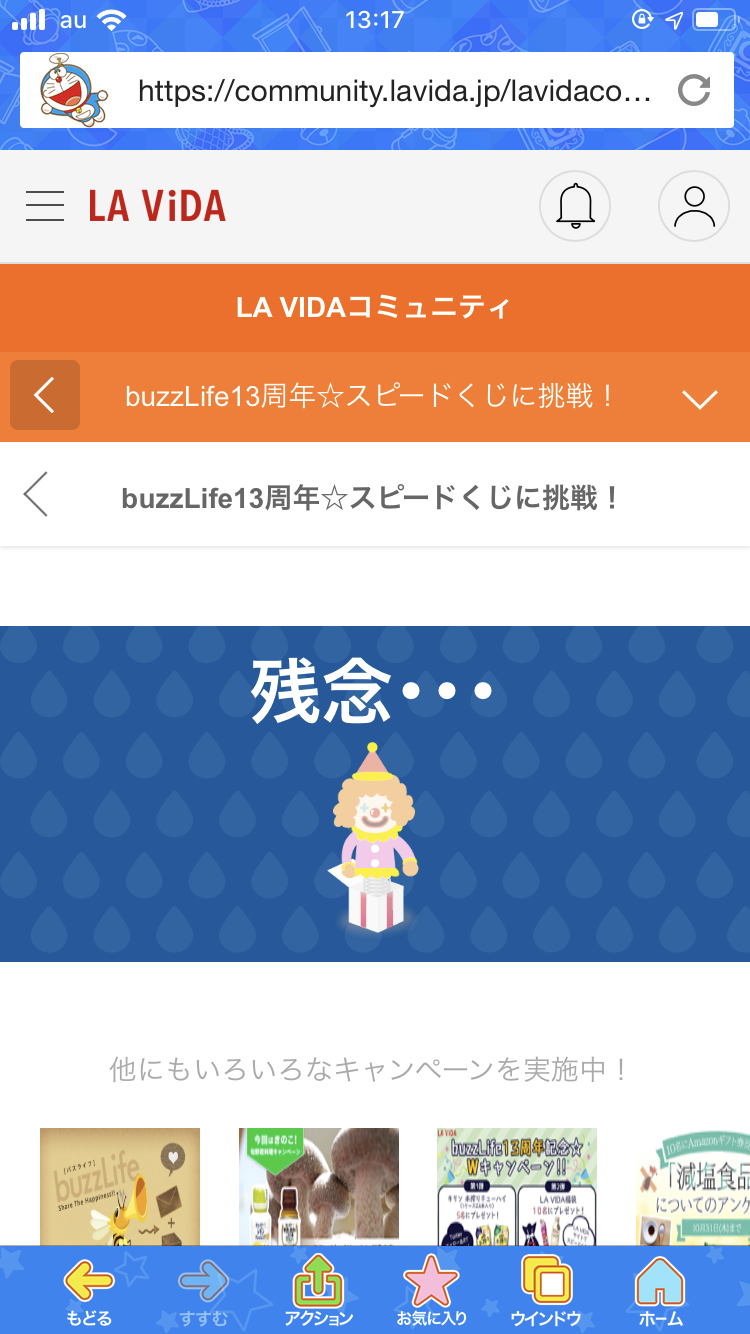Open the 減塩食品 survey tile
The width and height of the screenshot is (750, 1334).
(694, 1187)
